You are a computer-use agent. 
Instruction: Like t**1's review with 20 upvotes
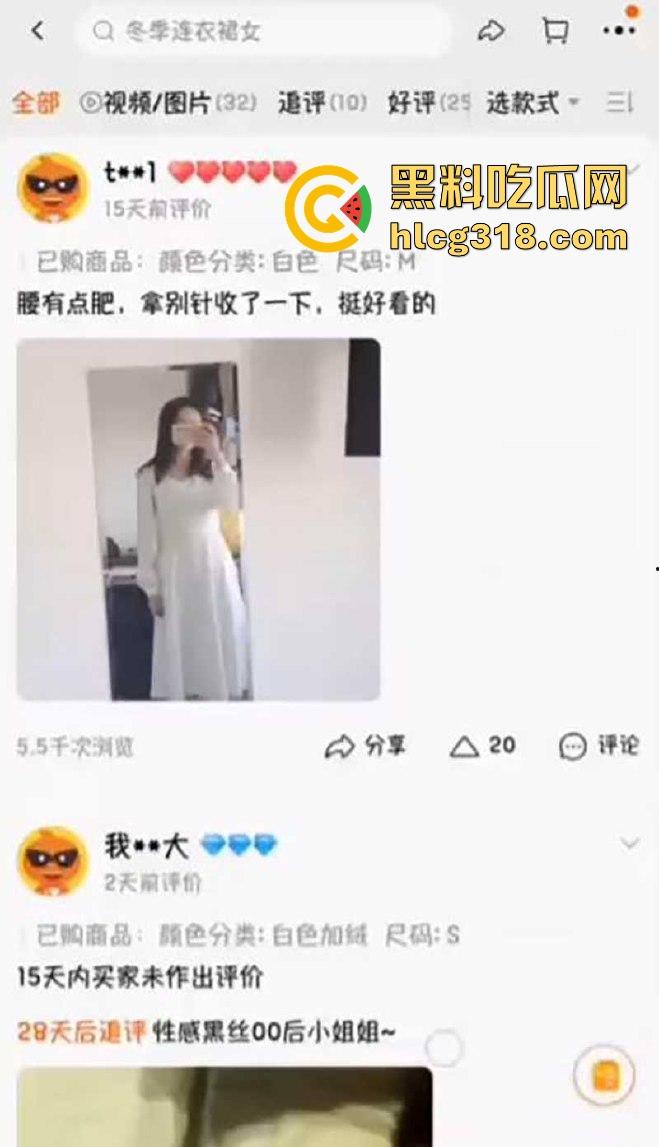482,746
